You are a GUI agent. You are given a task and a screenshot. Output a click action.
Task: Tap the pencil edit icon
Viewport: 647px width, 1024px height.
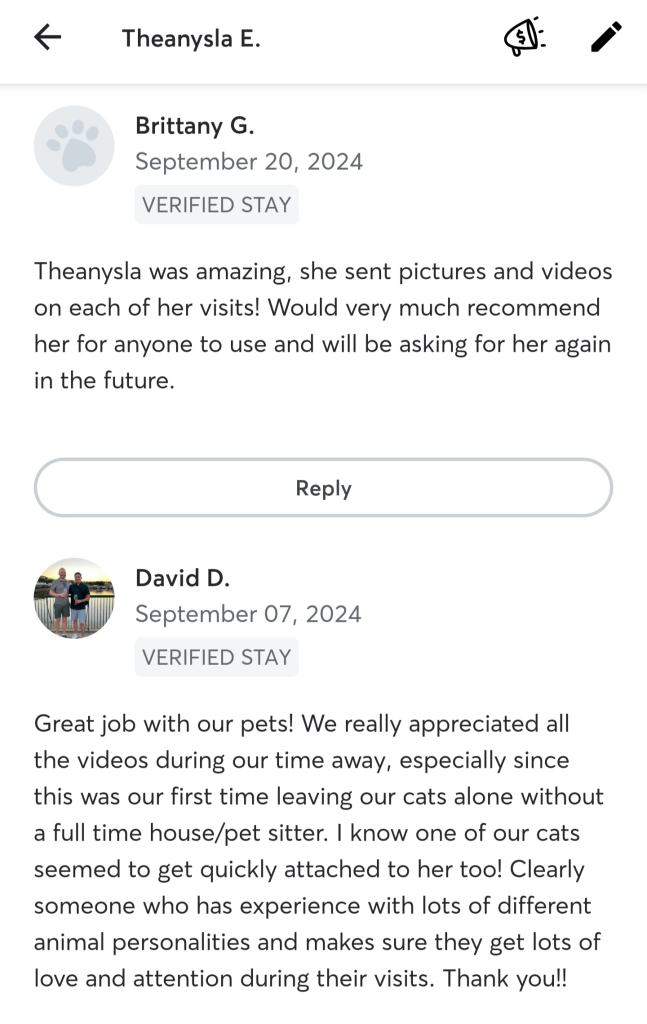(x=605, y=38)
